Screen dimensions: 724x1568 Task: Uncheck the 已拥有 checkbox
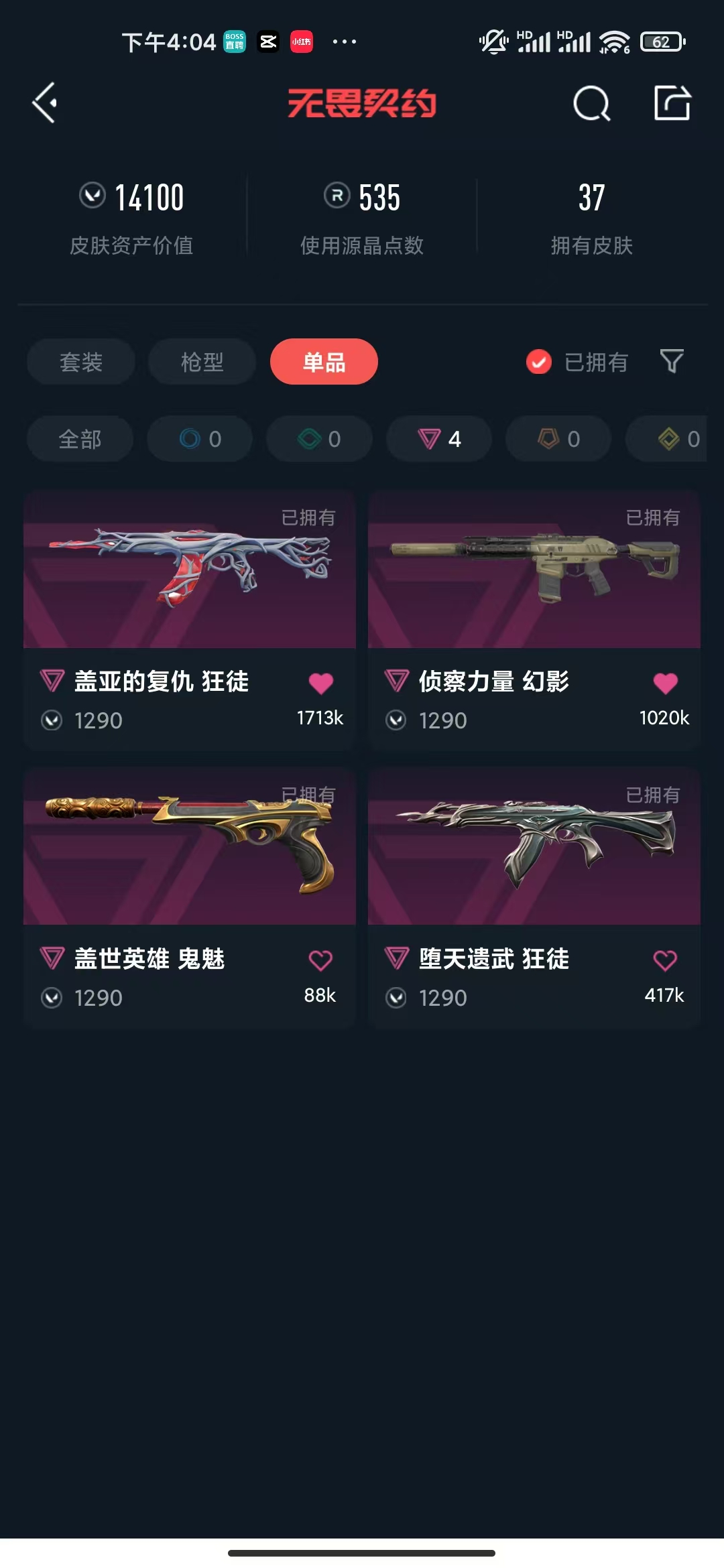(539, 362)
